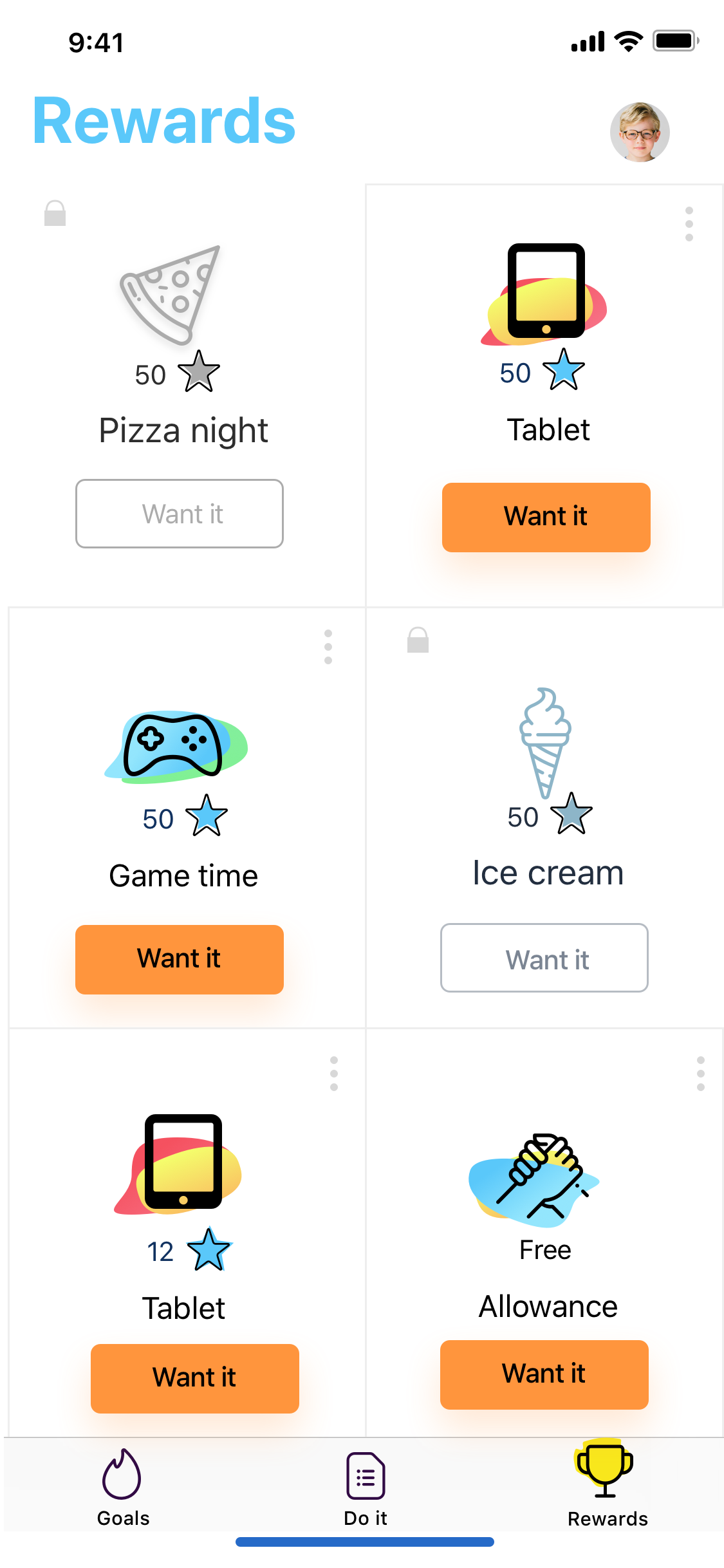Tap Want it for Game time
The image size is (724, 1568).
point(179,959)
